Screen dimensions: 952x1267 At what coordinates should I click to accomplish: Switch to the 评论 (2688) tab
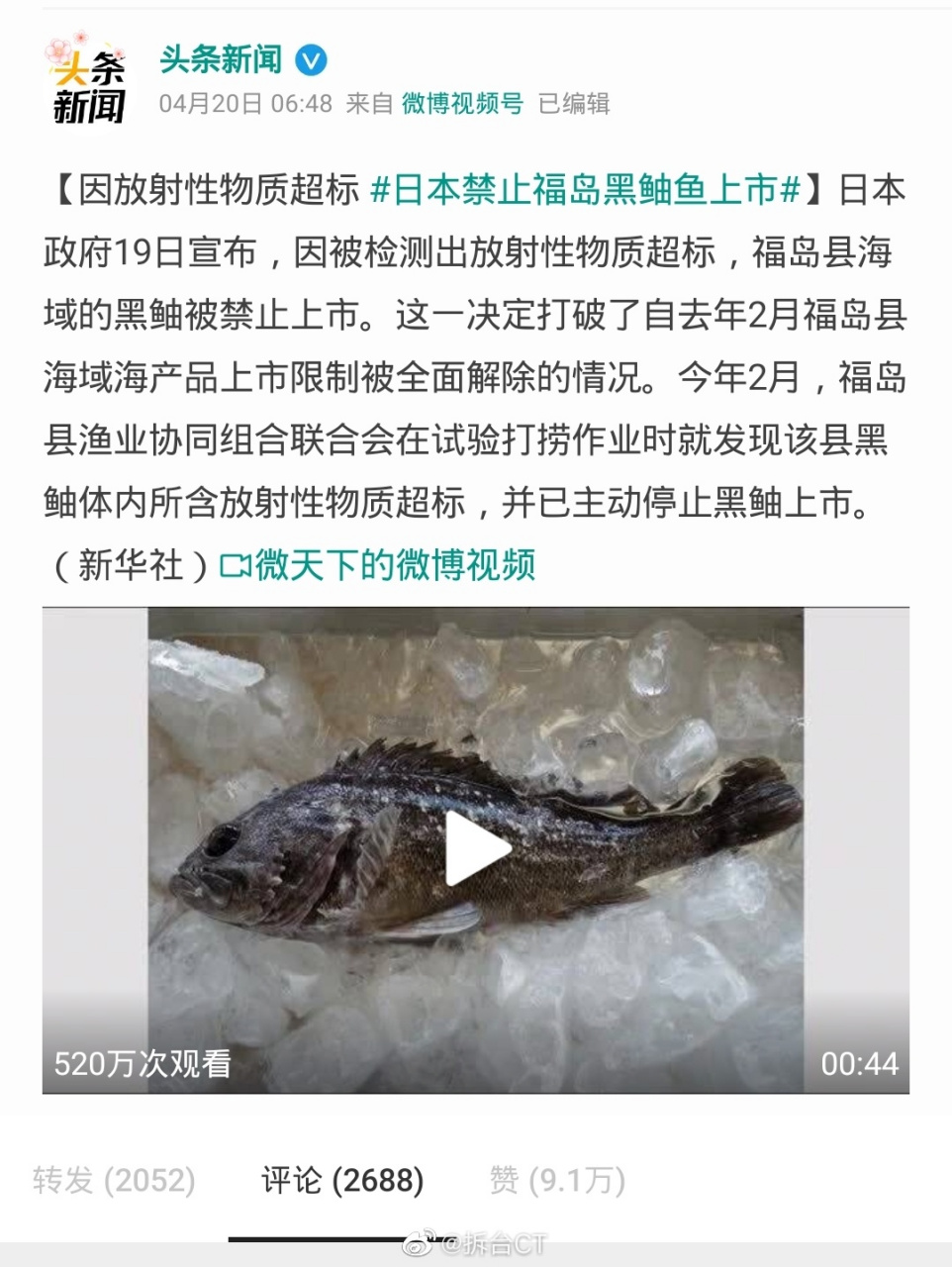(341, 1180)
